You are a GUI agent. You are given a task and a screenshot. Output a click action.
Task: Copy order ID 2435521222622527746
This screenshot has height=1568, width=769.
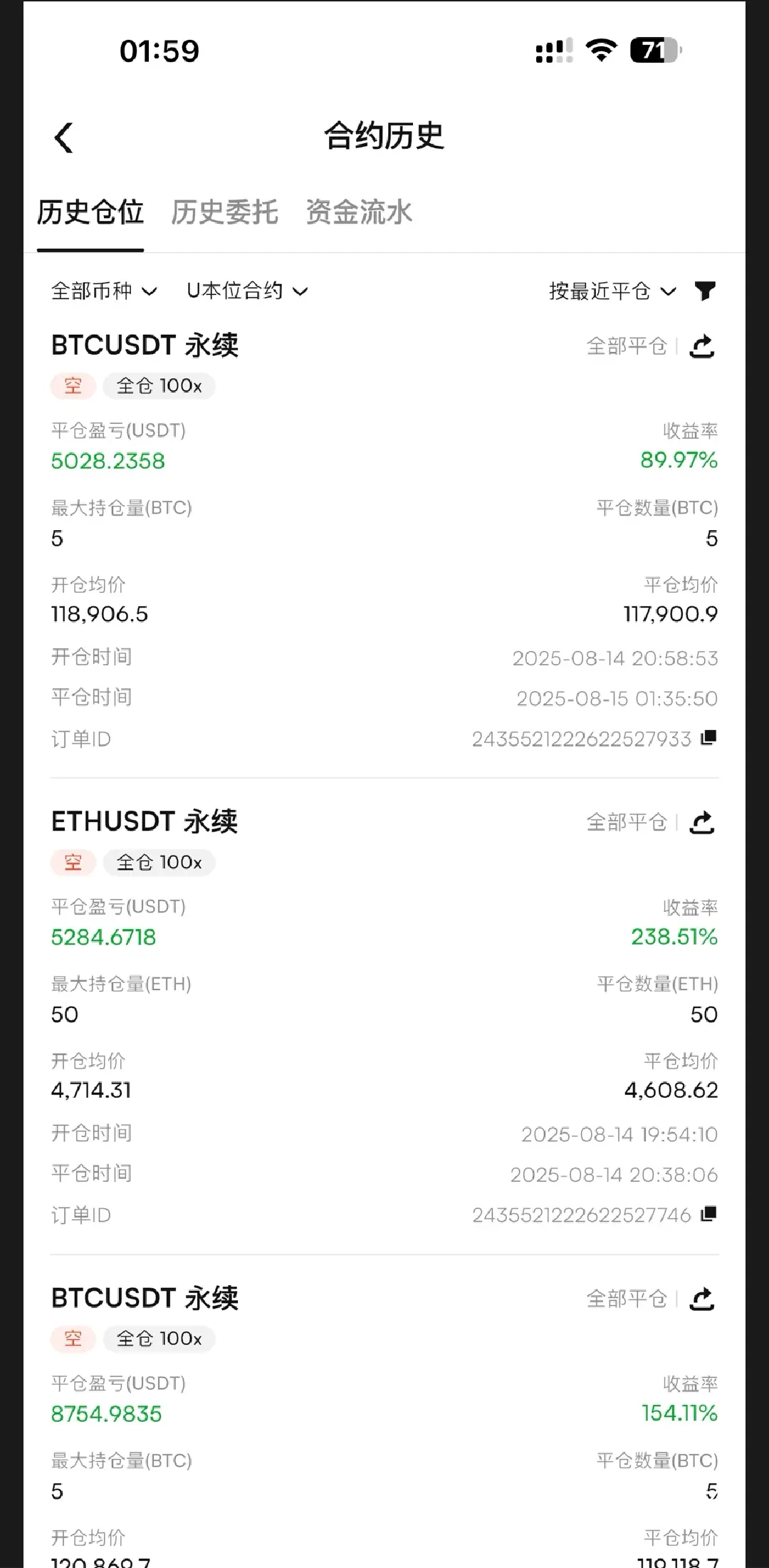[x=708, y=1214]
